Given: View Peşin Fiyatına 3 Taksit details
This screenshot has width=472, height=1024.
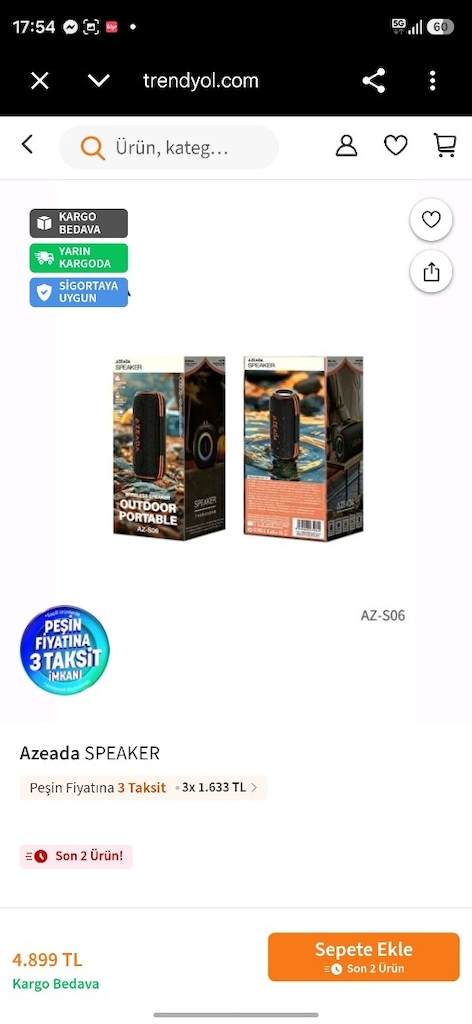Looking at the screenshot, I should (x=144, y=788).
